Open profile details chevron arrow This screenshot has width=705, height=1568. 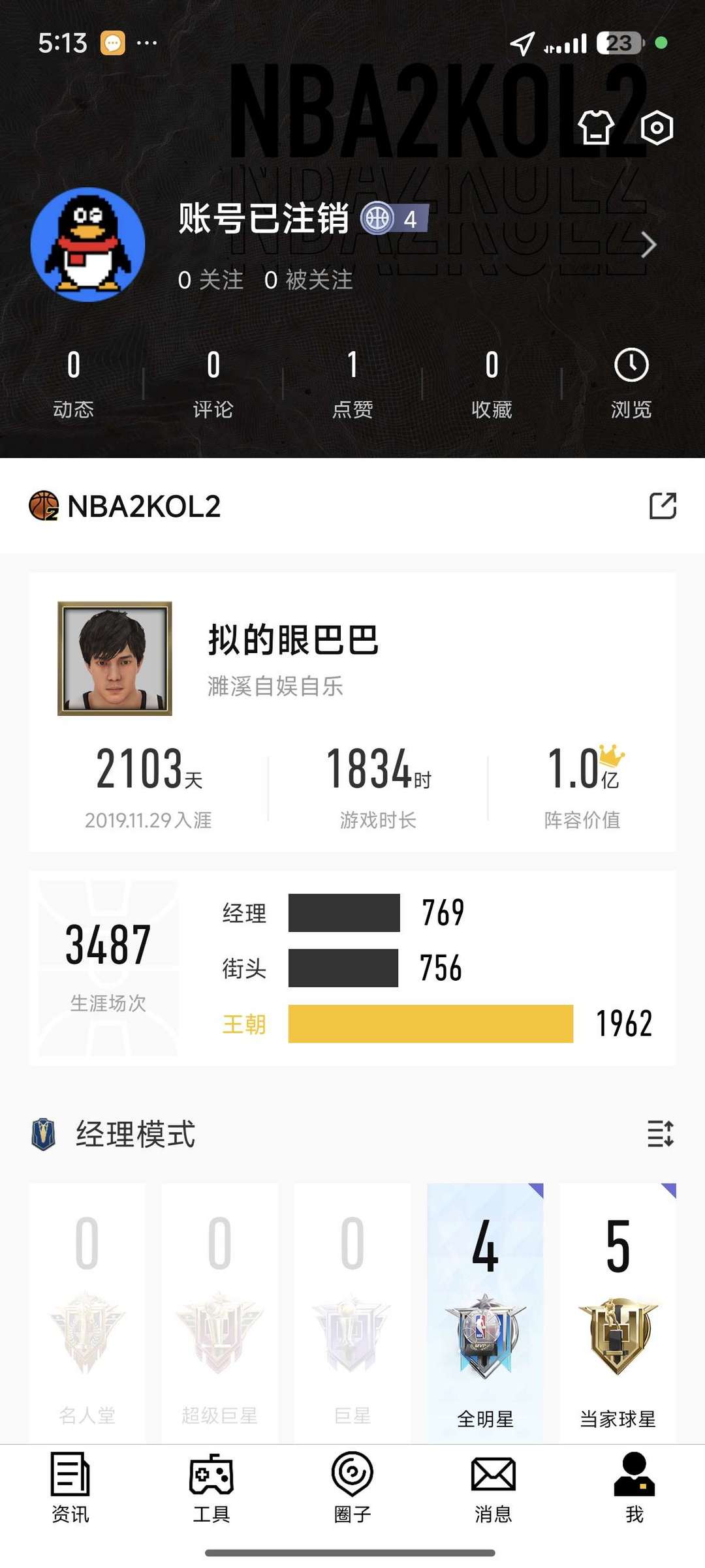(648, 245)
